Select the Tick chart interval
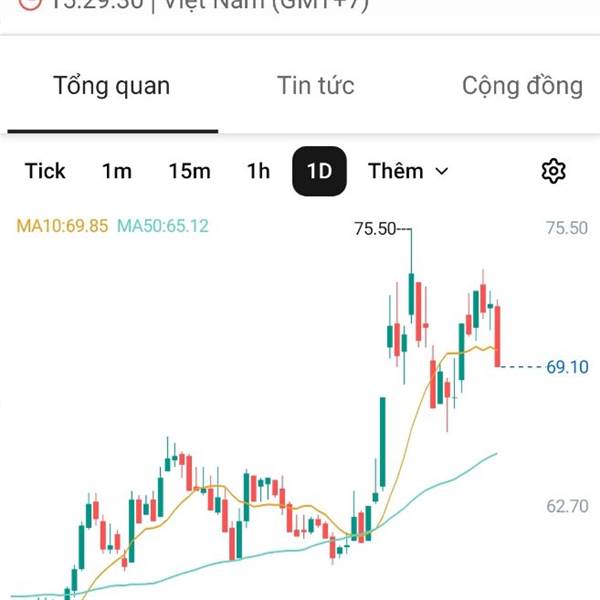This screenshot has width=600, height=600. pyautogui.click(x=45, y=171)
